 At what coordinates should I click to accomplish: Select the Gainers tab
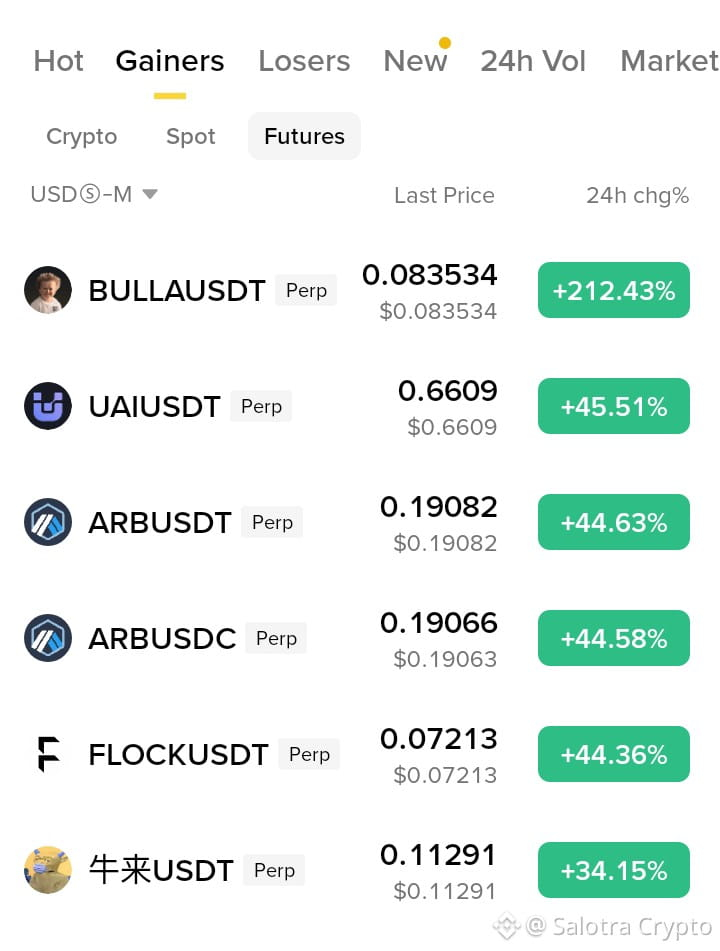point(170,61)
